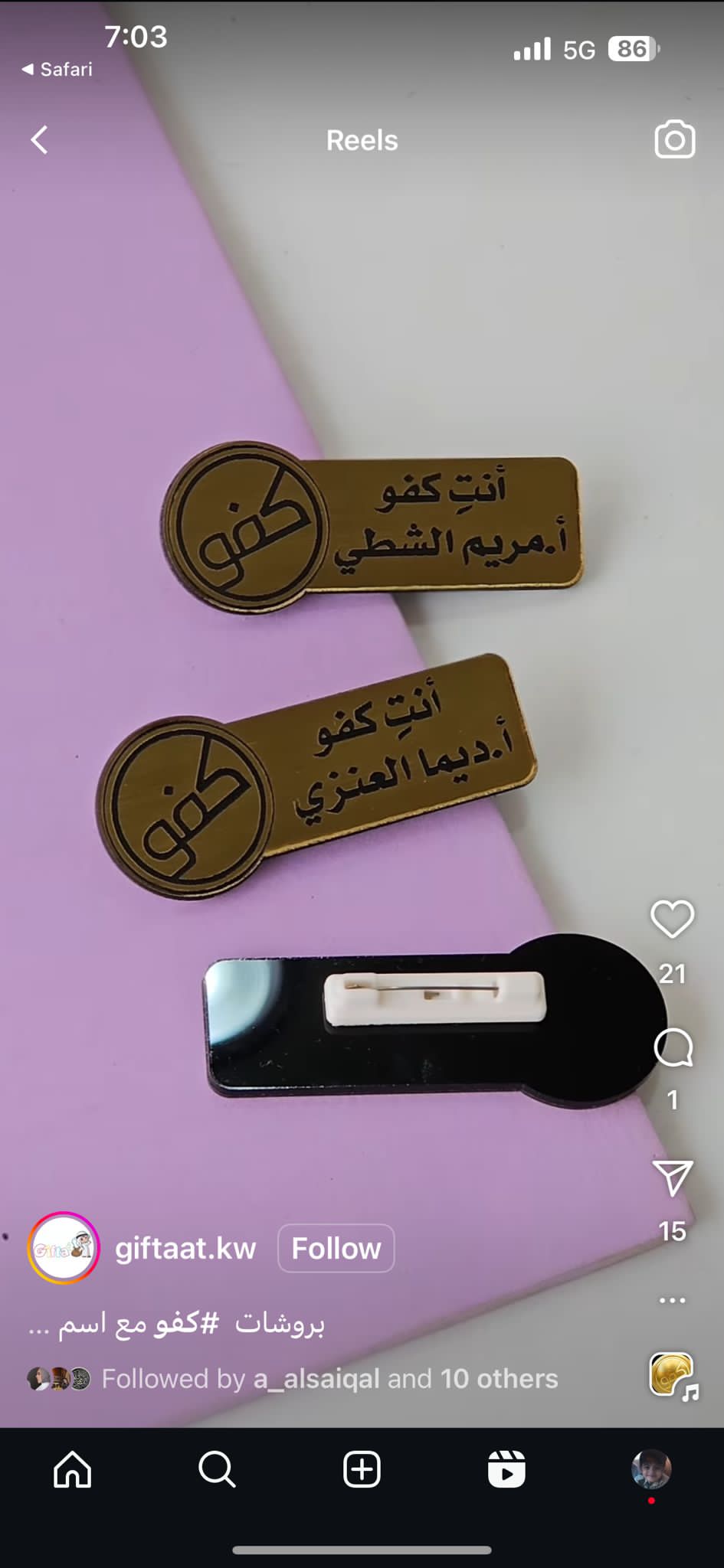Return to Safari via the status bar link
The image size is (724, 1568).
(57, 70)
